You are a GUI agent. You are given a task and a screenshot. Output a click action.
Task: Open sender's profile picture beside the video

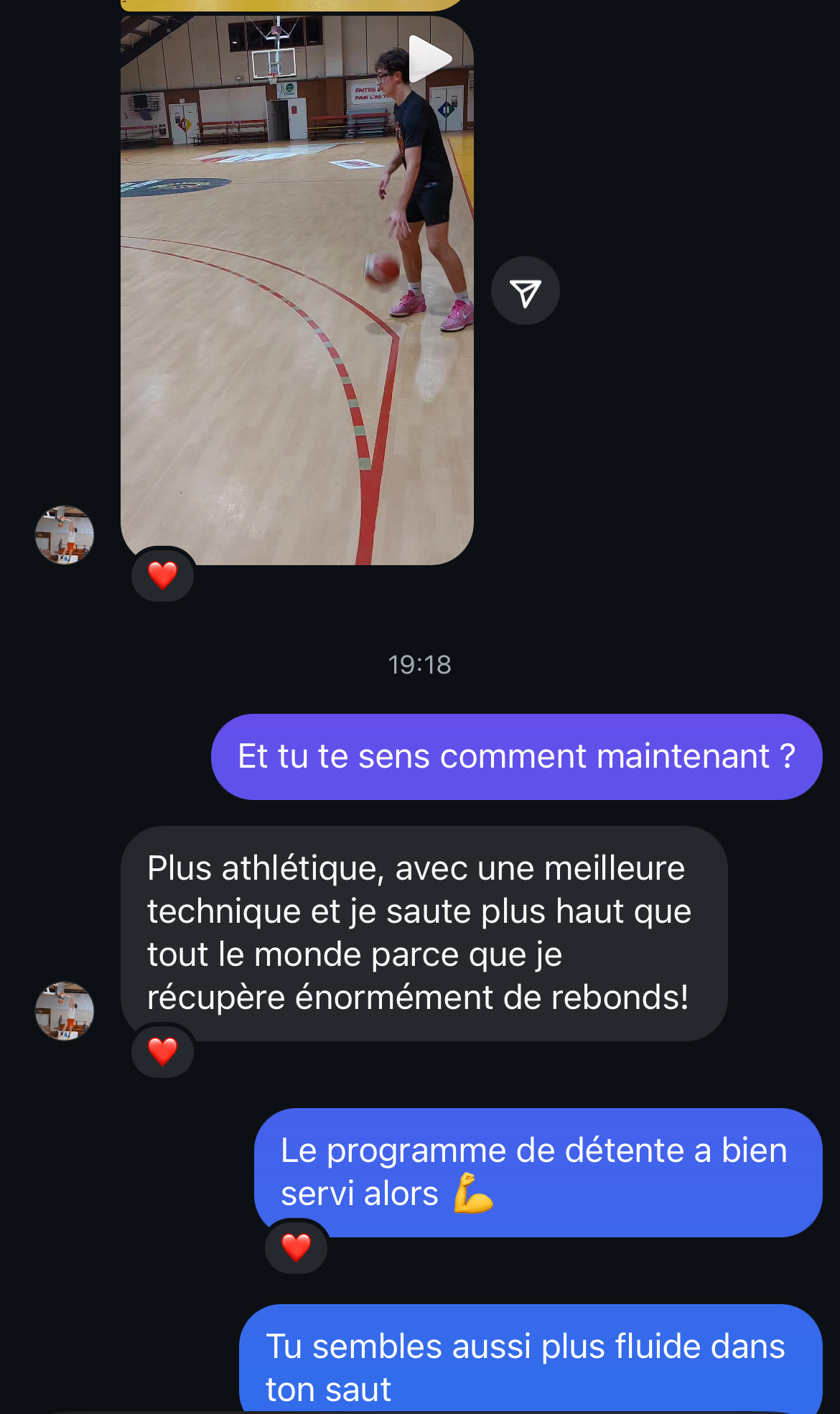coord(65,535)
